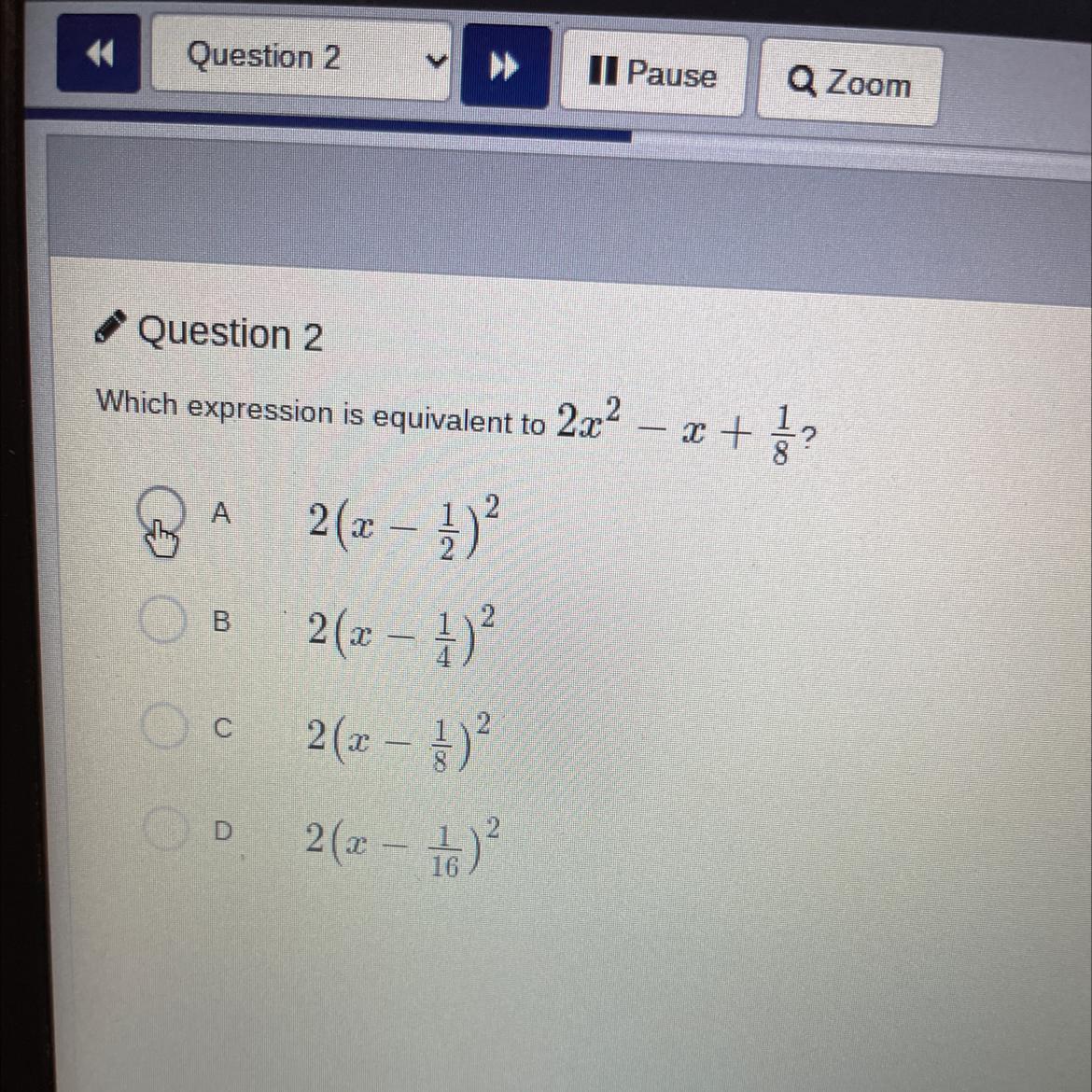The width and height of the screenshot is (1092, 1092).
Task: Go back to the previous question
Action: click(98, 54)
